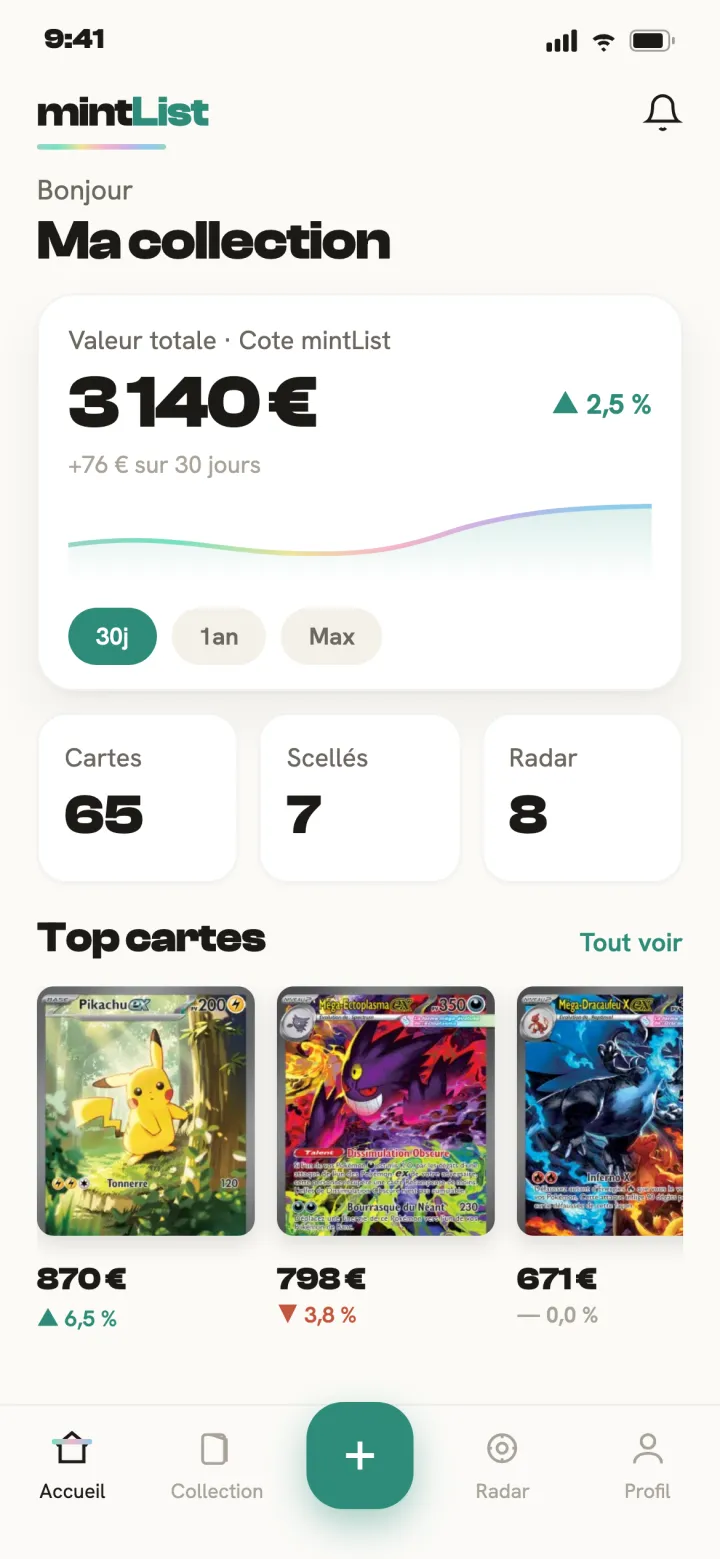Screen dimensions: 720x1559
Task: Switch to the Collection tab
Action: click(x=216, y=1466)
